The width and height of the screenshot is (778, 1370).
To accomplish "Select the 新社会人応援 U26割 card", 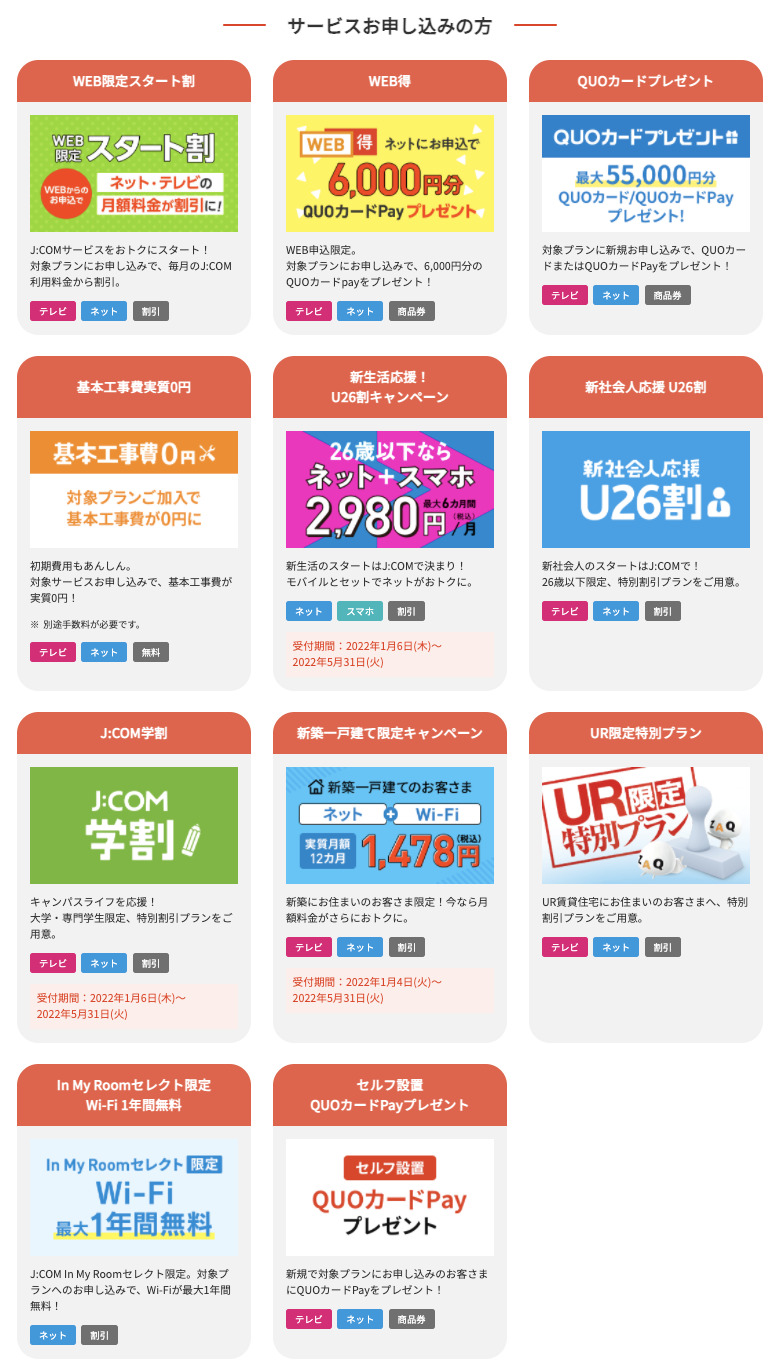I will pos(646,489).
